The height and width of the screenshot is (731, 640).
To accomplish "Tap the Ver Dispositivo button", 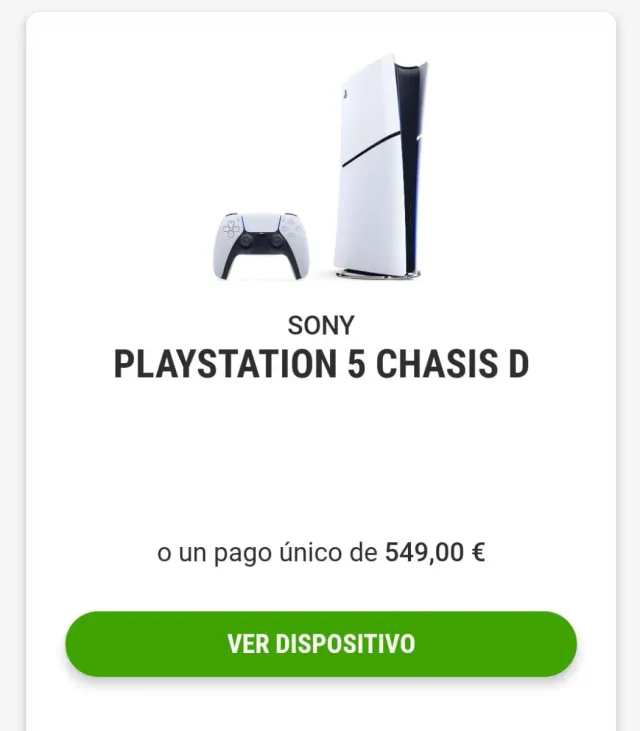I will [x=321, y=643].
